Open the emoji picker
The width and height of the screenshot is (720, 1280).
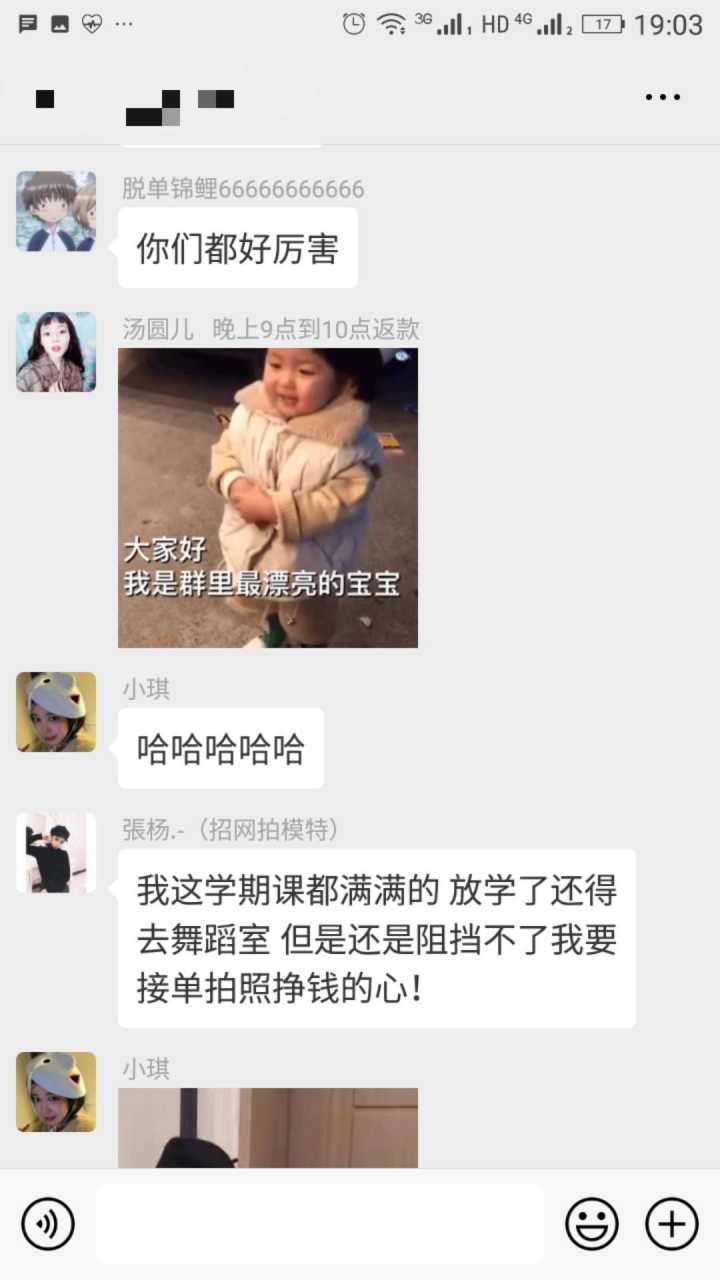[x=592, y=1223]
